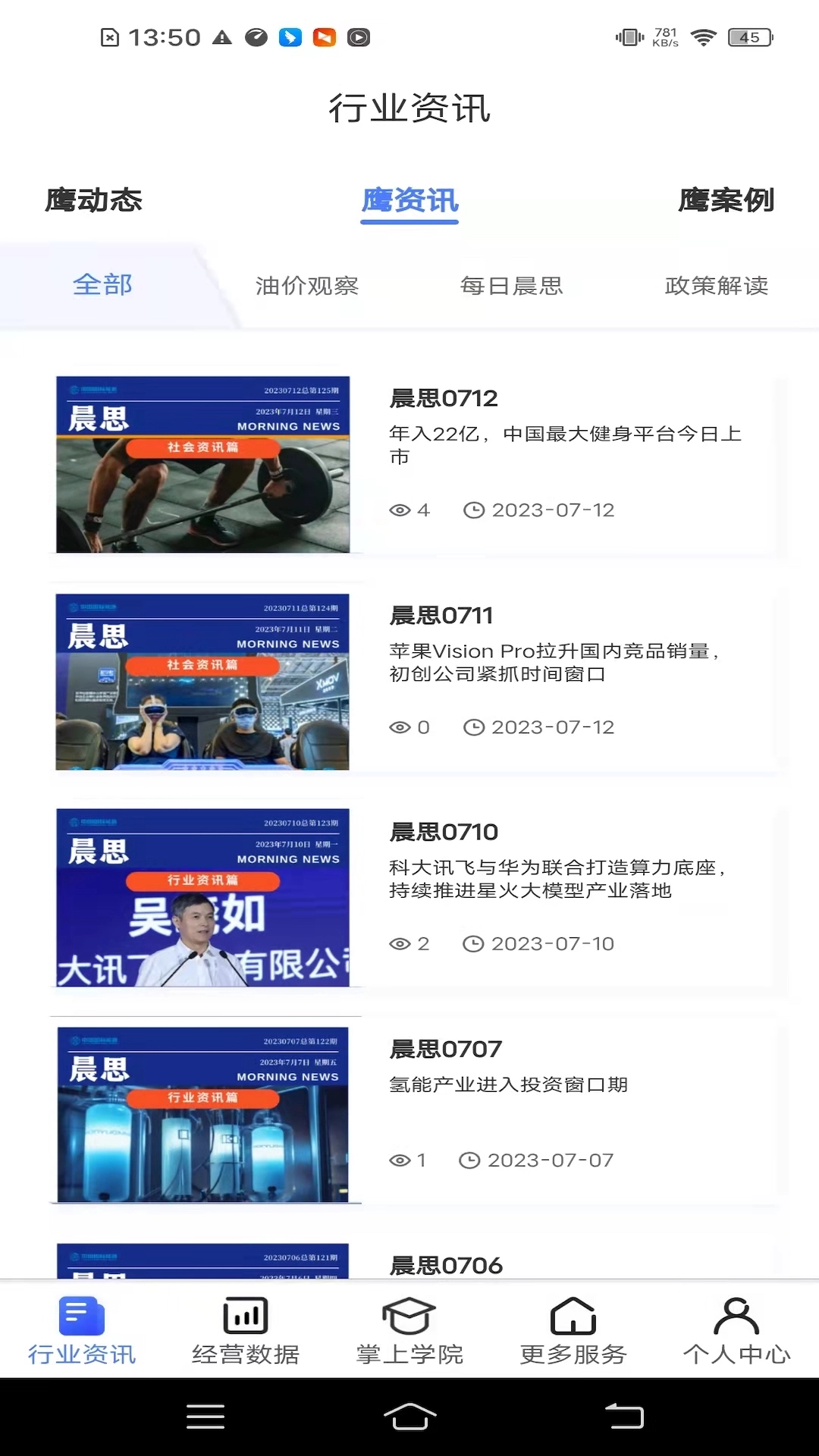Click the clock icon beside 2023-07-10
The image size is (819, 1456).
(x=474, y=943)
